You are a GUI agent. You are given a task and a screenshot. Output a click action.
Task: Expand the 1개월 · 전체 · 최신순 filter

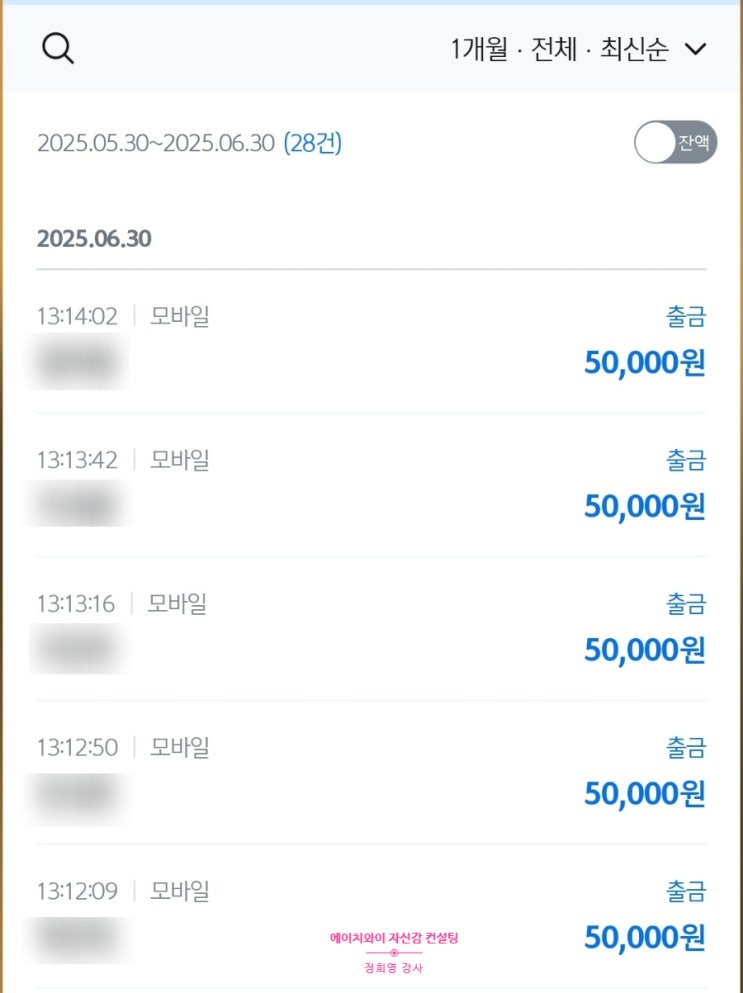[x=579, y=50]
